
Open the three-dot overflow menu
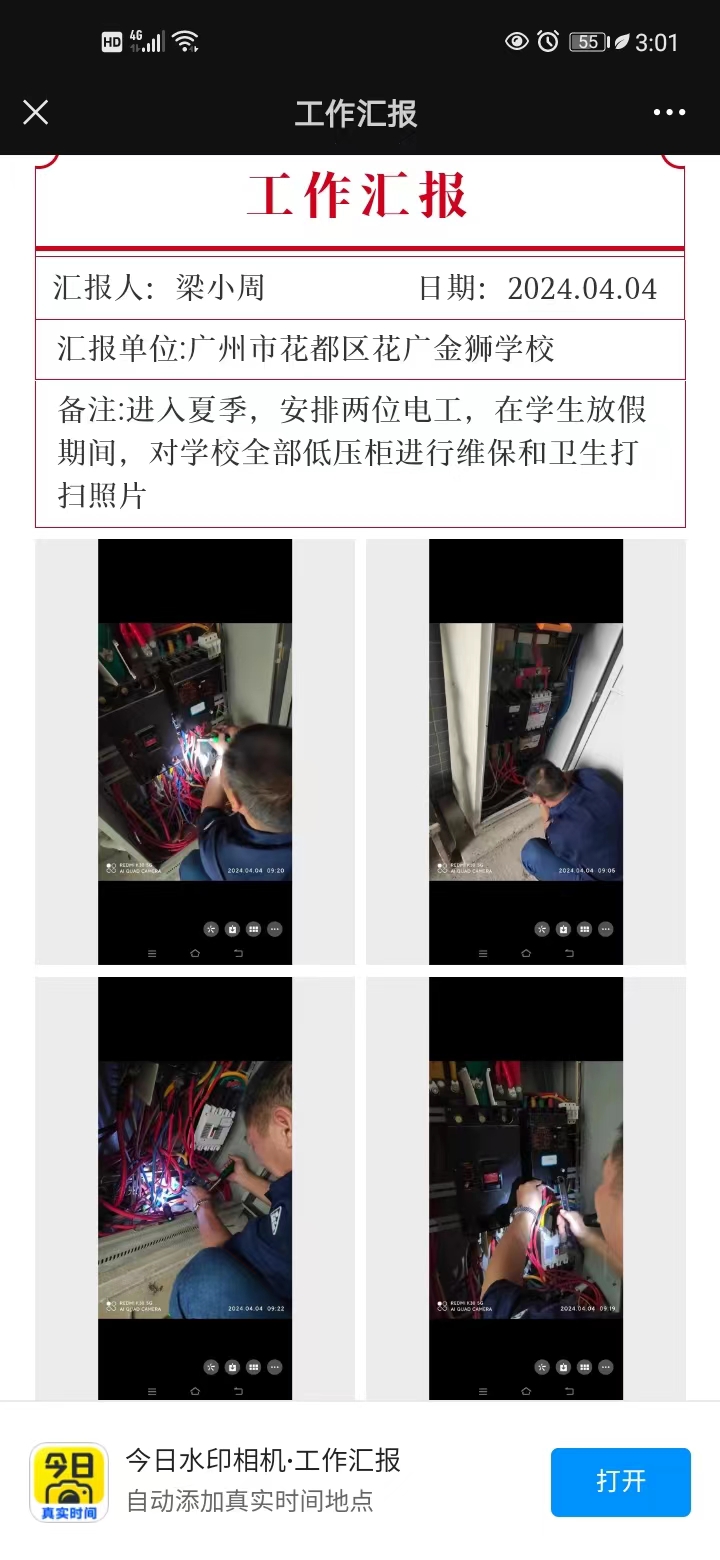coord(669,112)
